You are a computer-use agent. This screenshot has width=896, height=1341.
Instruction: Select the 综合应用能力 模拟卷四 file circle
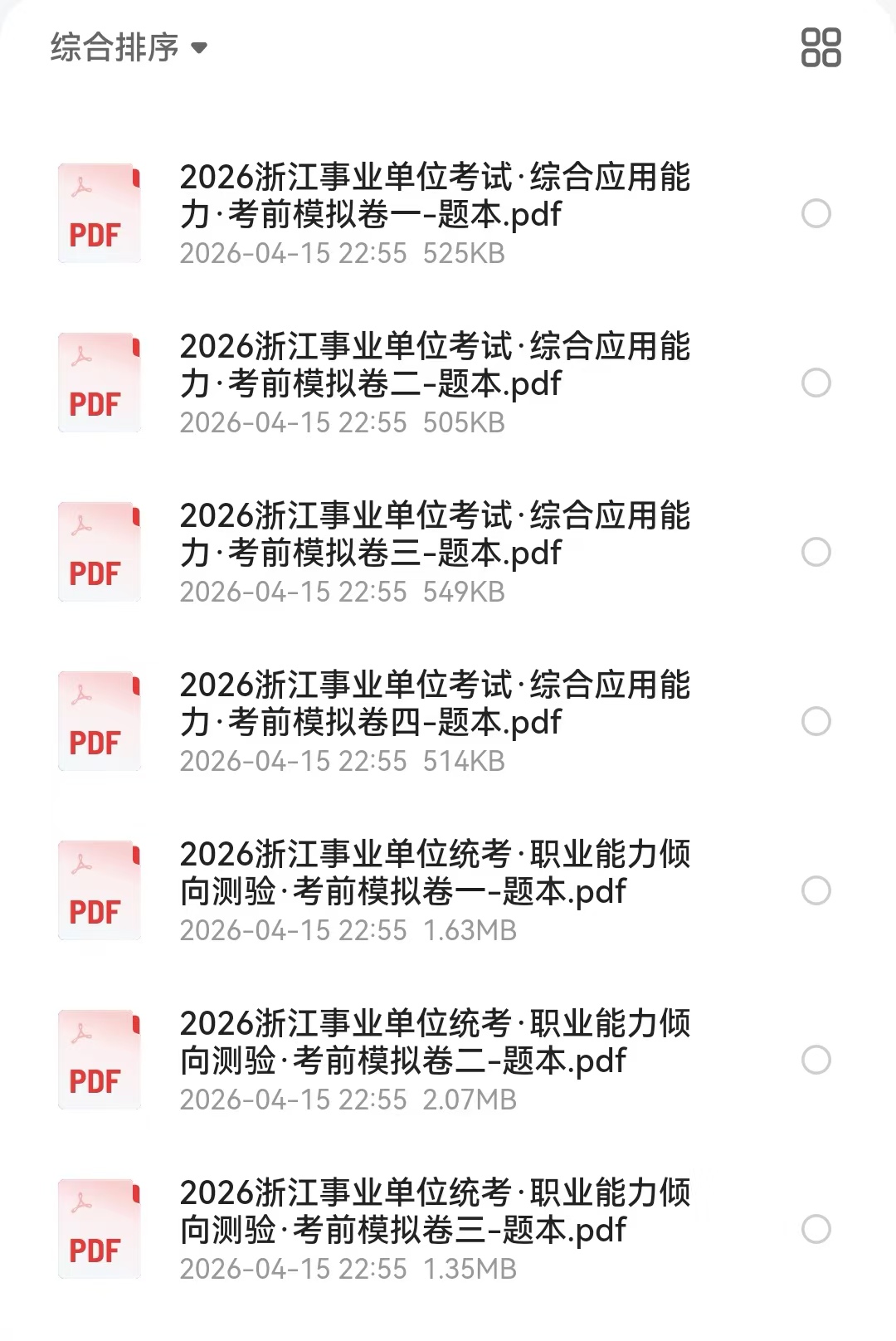point(816,722)
